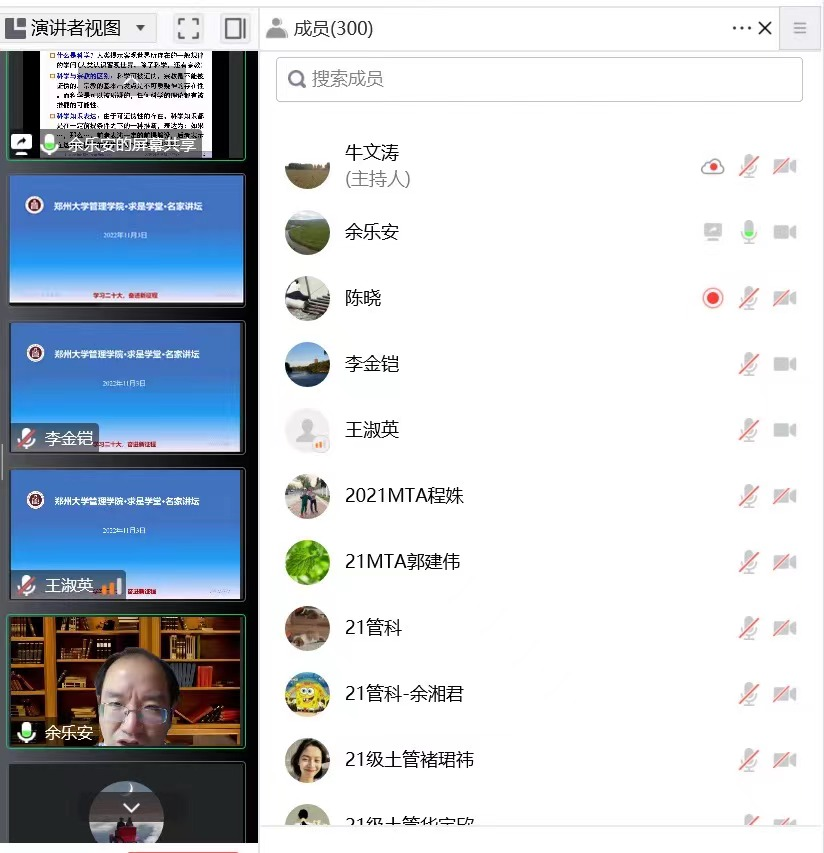Tap the 搜索成员 search field
824x853 pixels.
tap(539, 79)
